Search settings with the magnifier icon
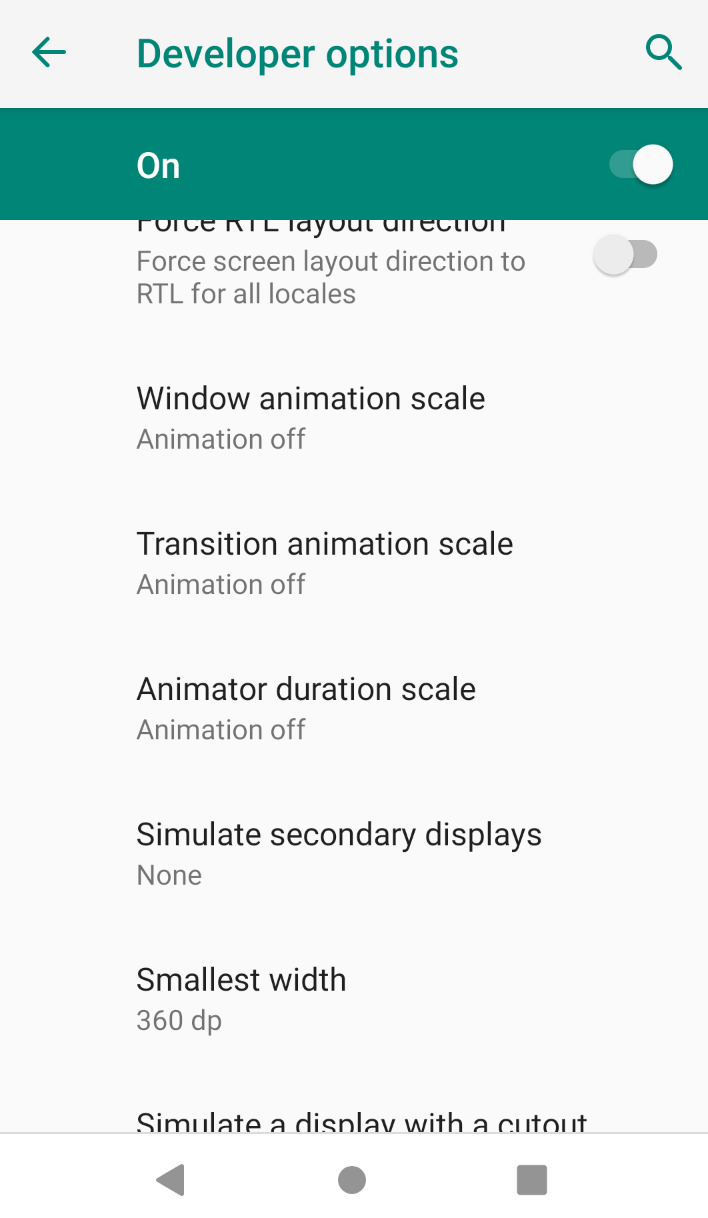Screen dimensions: 708x1218 (x=663, y=52)
